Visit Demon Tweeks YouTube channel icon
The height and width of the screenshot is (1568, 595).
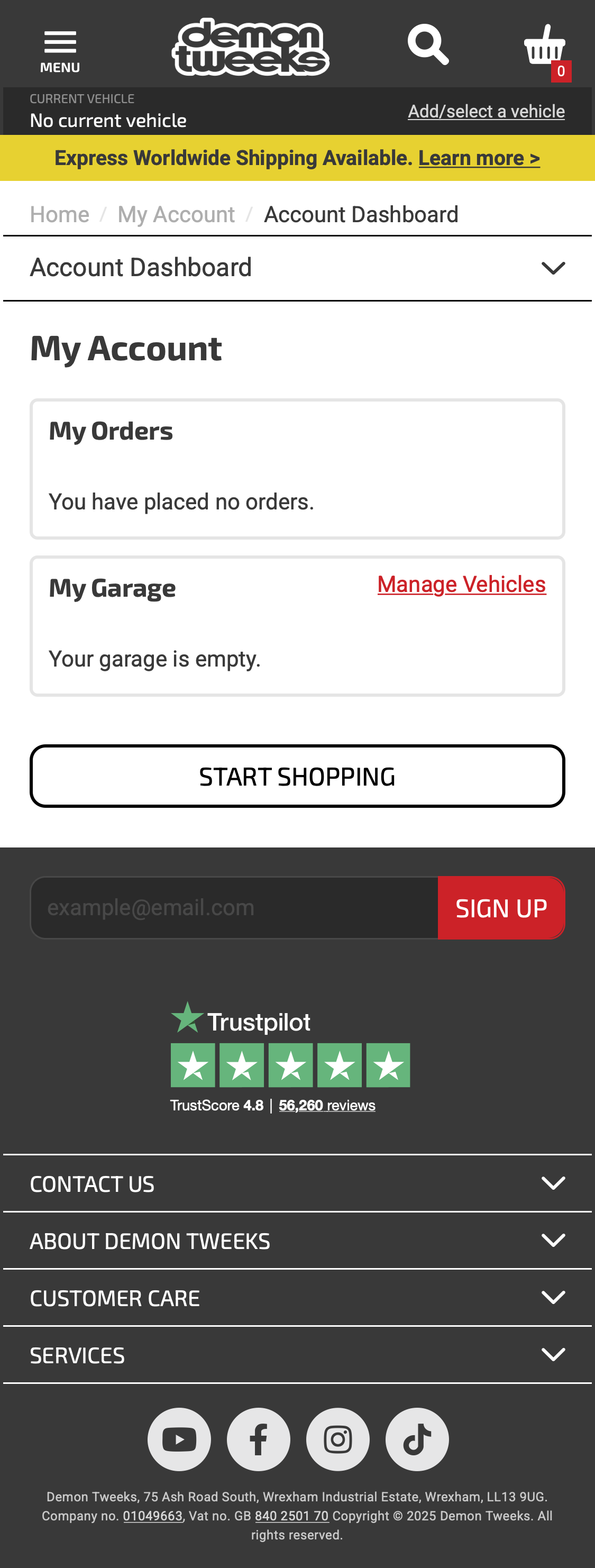pos(179,1439)
